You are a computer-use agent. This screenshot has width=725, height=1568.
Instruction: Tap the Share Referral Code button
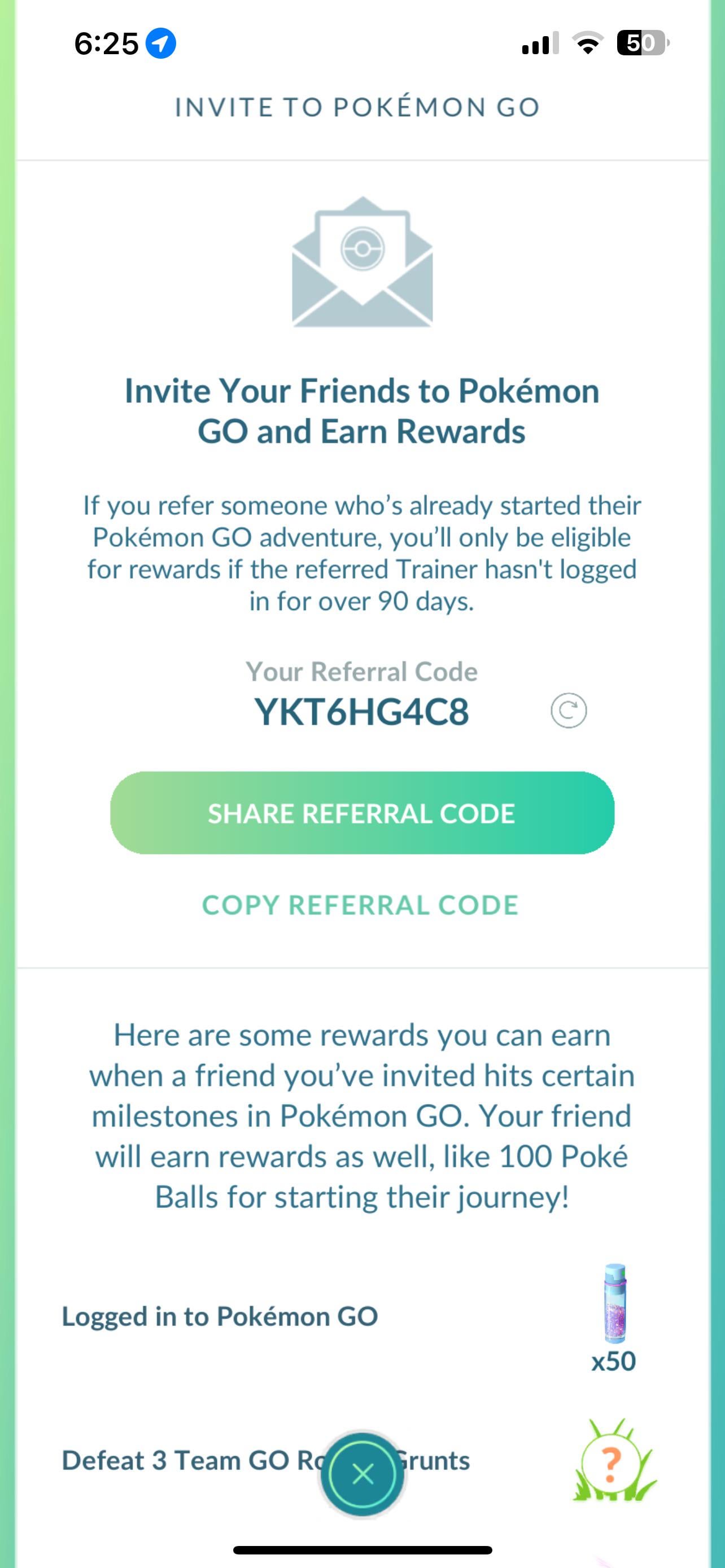tap(362, 813)
